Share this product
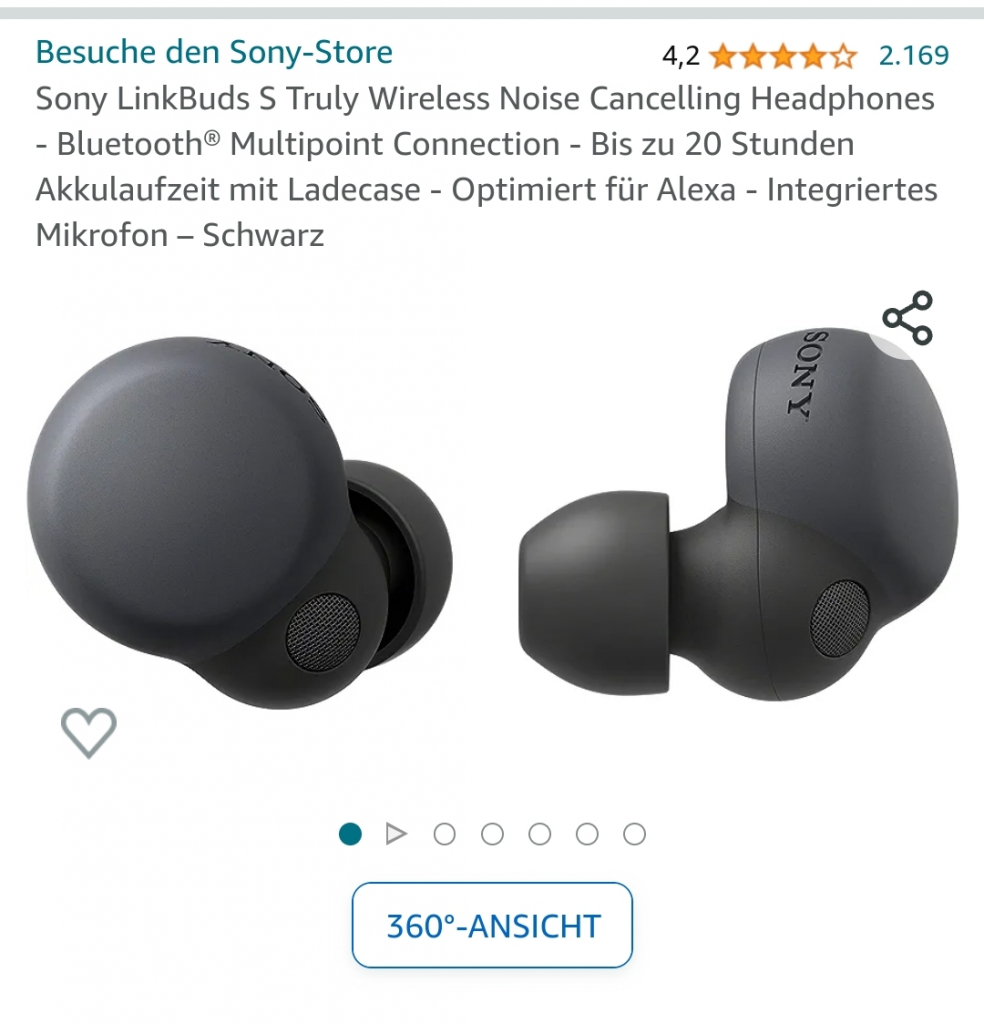The width and height of the screenshot is (984, 1024). tap(907, 319)
